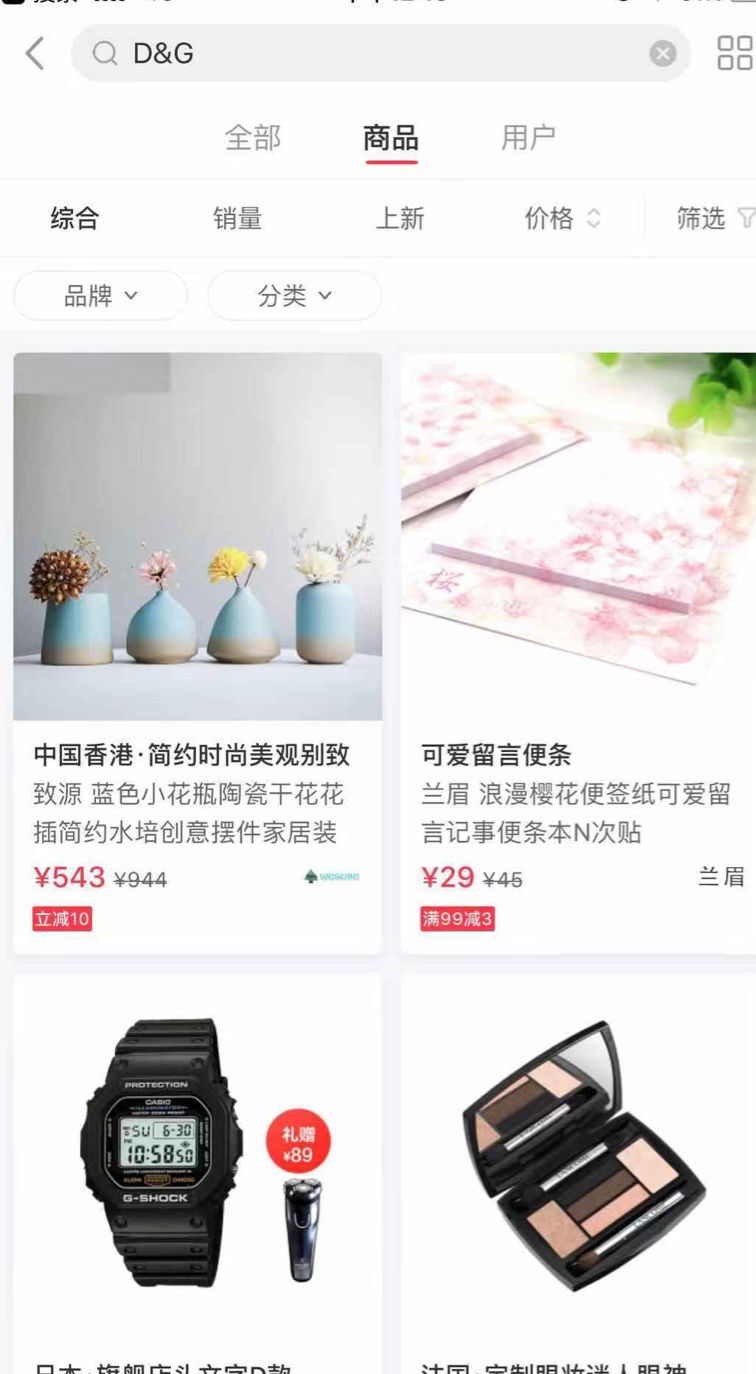Select the 商品 tab
This screenshot has width=756, height=1374.
coord(390,137)
